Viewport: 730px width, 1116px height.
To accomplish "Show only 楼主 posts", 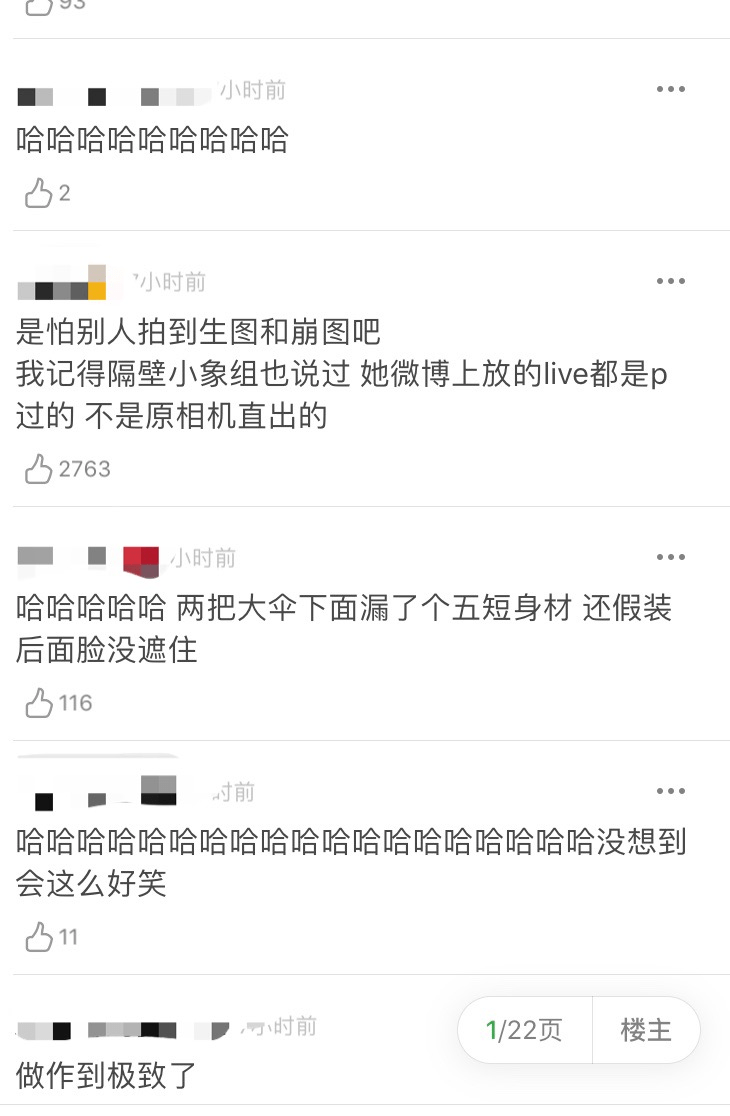I will click(x=645, y=1030).
